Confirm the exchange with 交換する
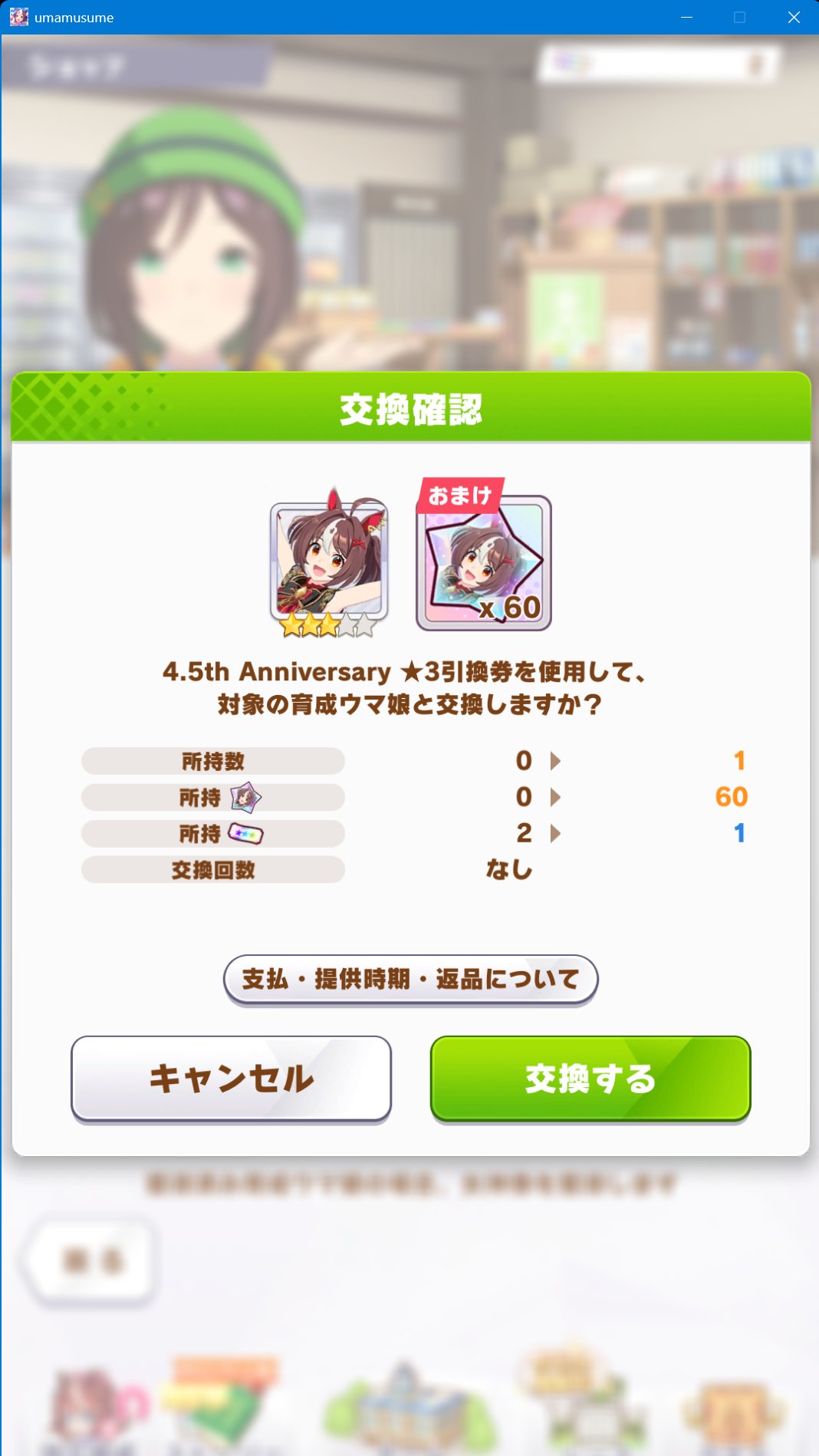The image size is (819, 1456). point(590,1079)
